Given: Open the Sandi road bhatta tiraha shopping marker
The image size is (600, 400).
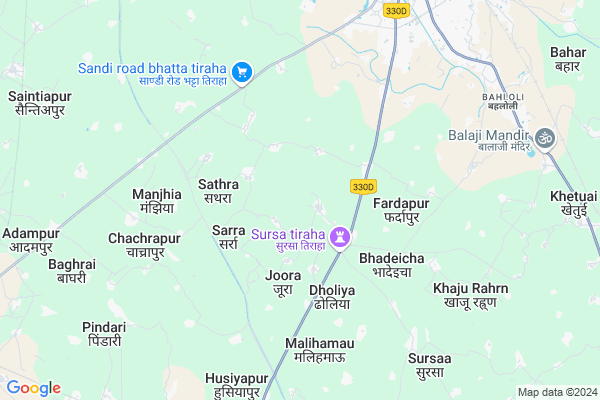Looking at the screenshot, I should point(242,72).
